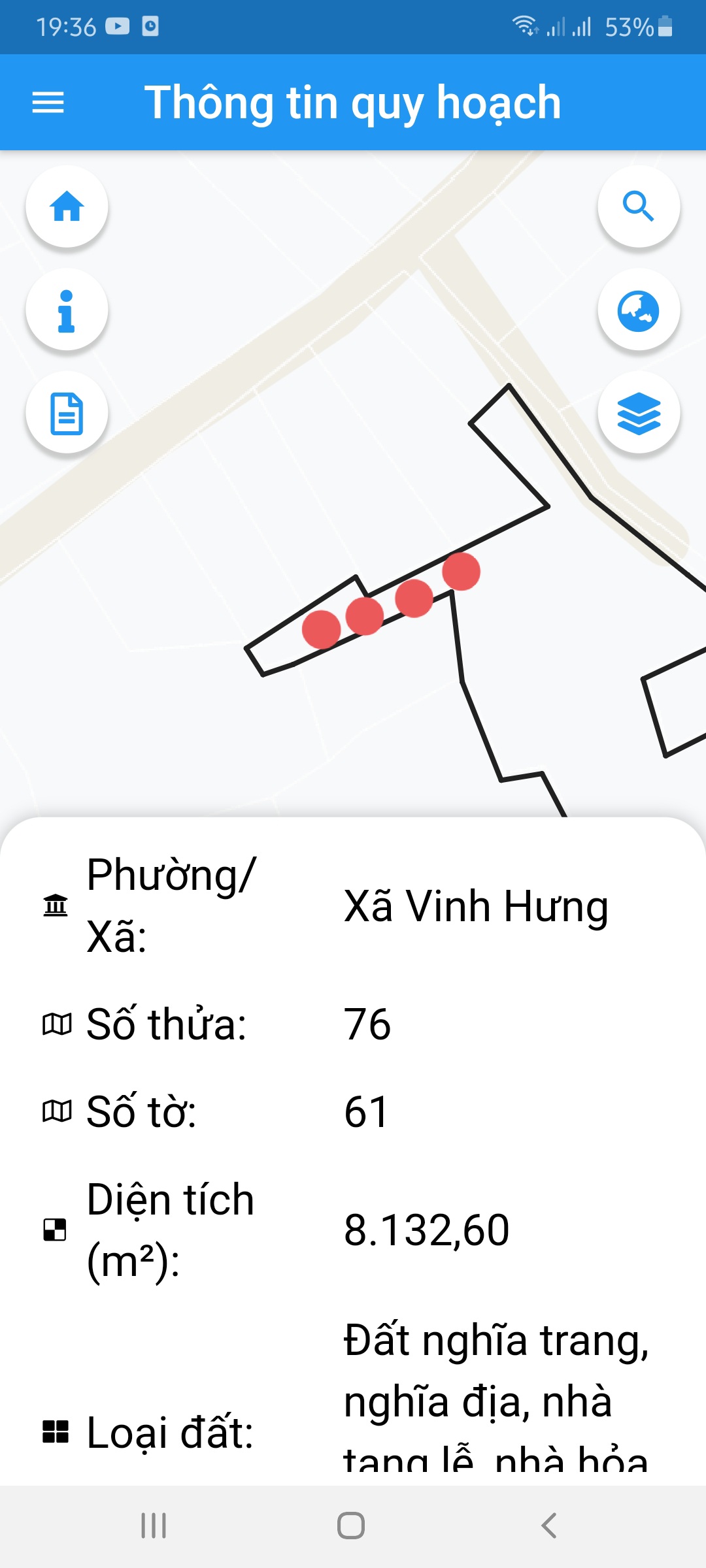This screenshot has width=706, height=1568.
Task: Tap the globe button
Action: [x=639, y=310]
